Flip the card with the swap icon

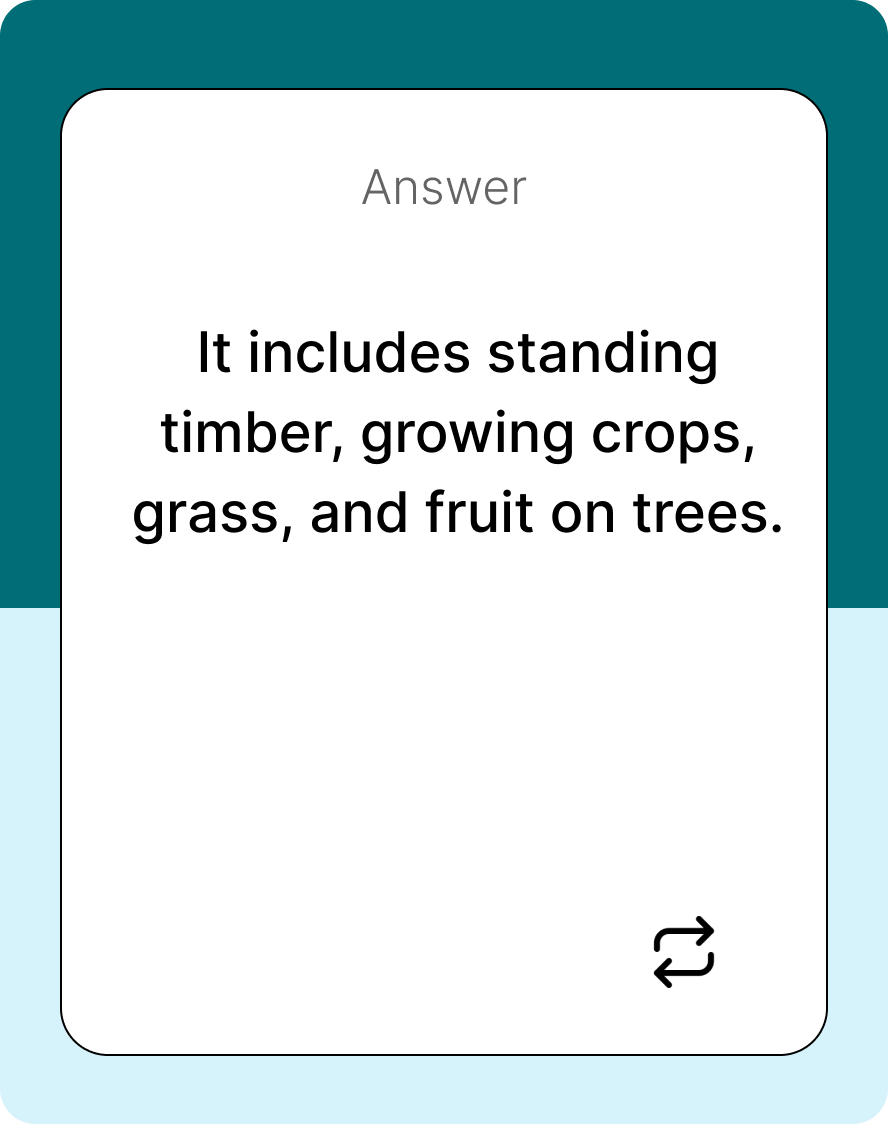(x=684, y=952)
